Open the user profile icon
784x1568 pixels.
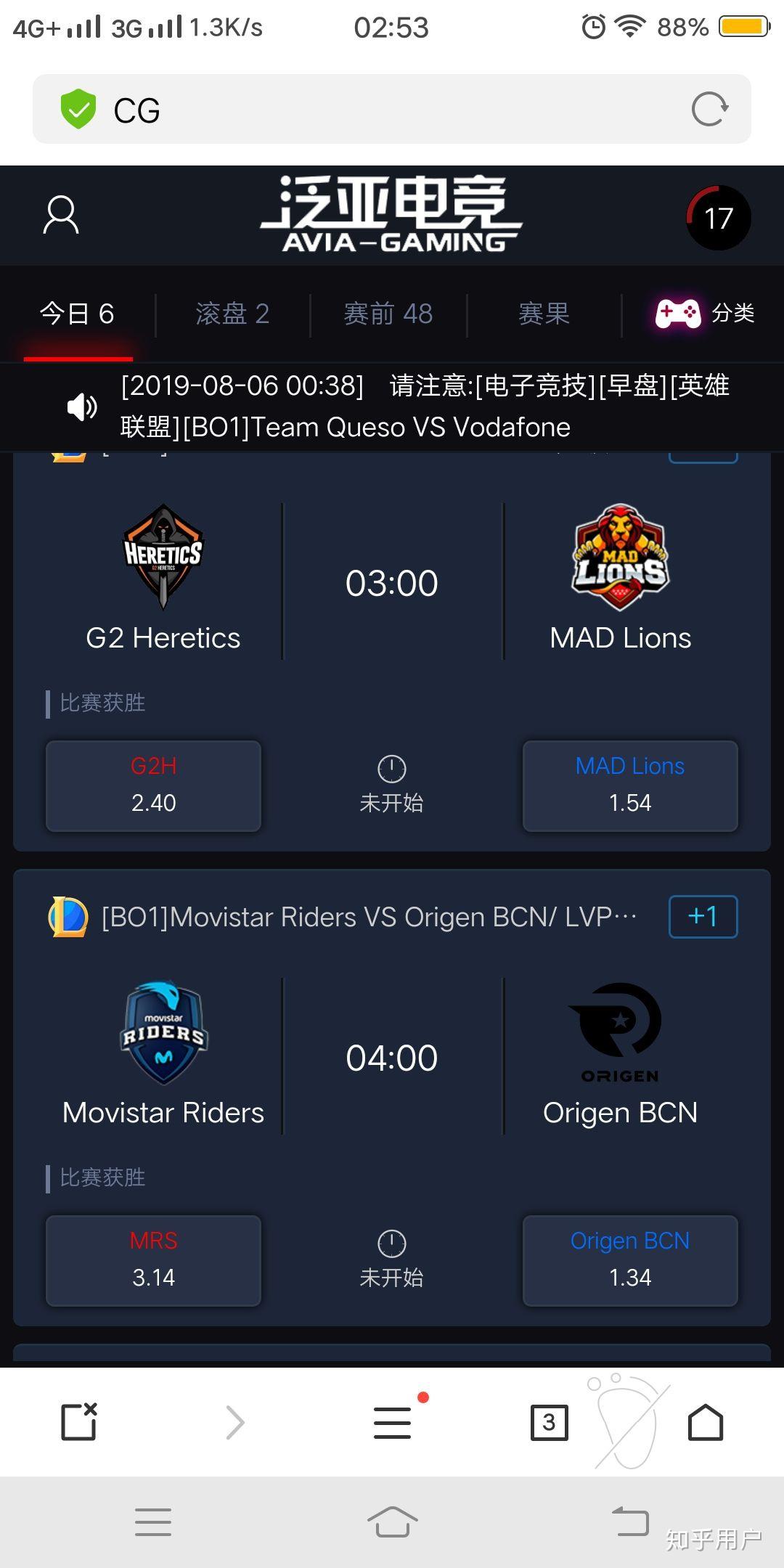tap(61, 215)
